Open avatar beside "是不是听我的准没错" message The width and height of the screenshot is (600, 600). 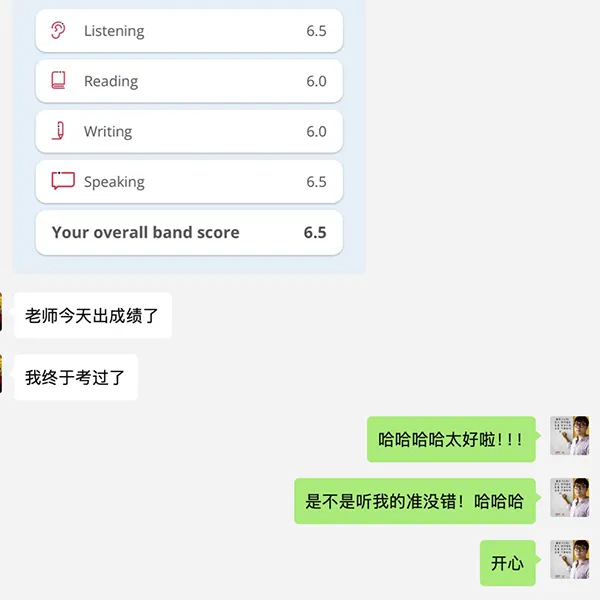(x=569, y=498)
